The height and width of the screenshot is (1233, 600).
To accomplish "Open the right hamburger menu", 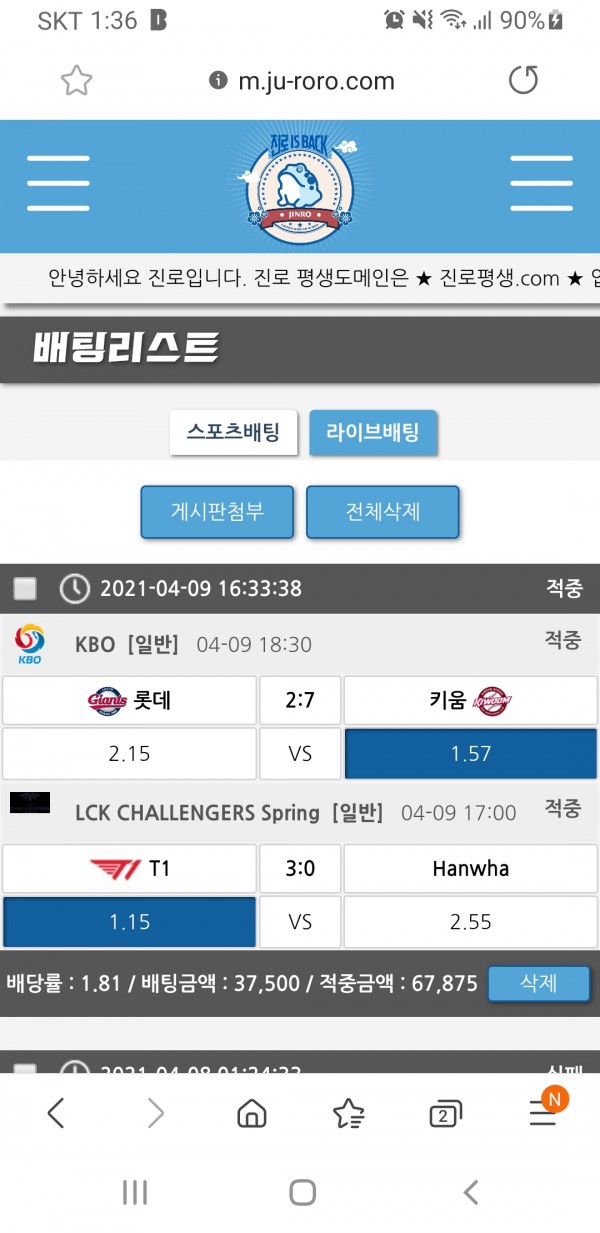I will point(541,184).
